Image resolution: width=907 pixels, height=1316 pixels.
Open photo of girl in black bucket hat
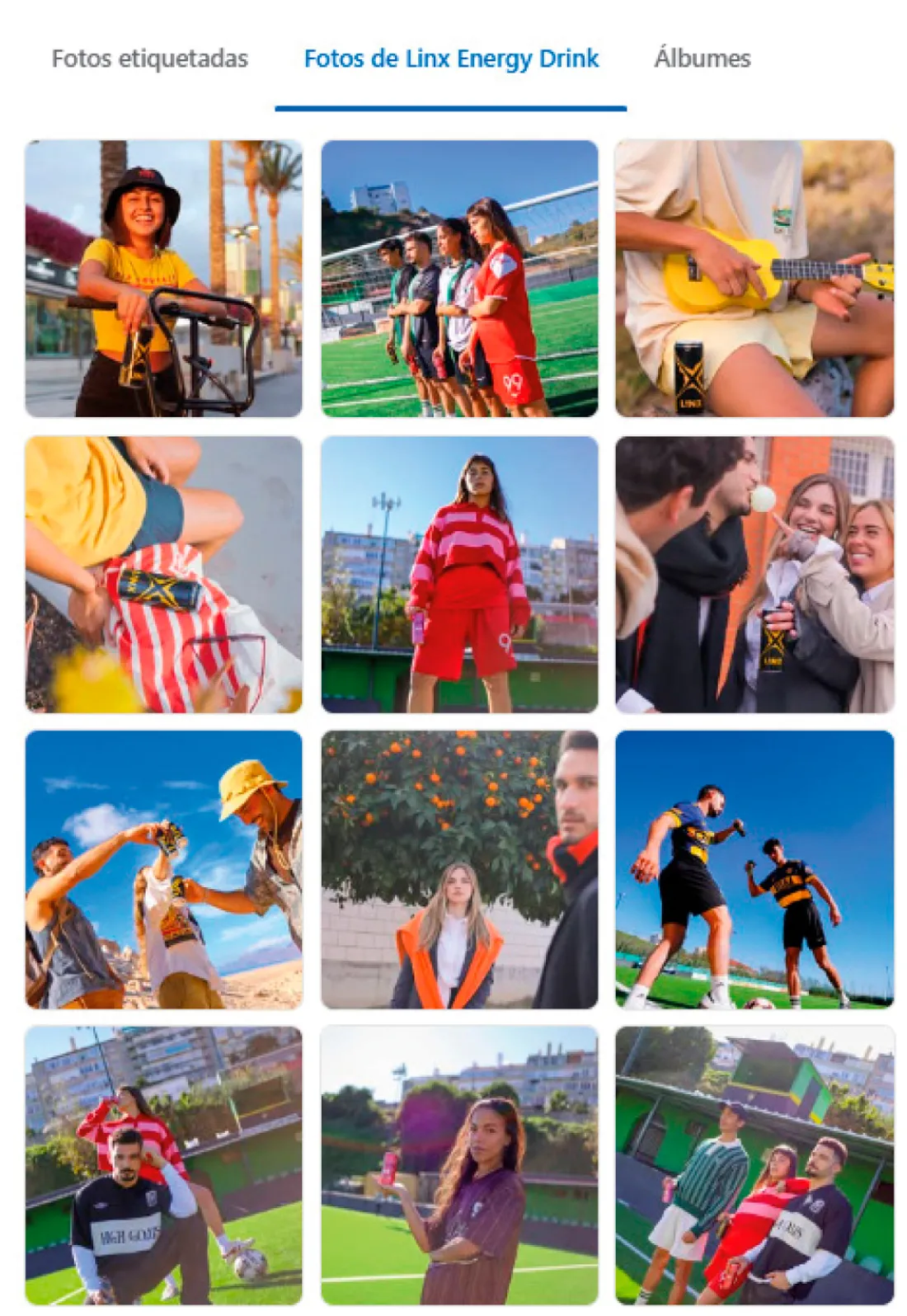163,279
